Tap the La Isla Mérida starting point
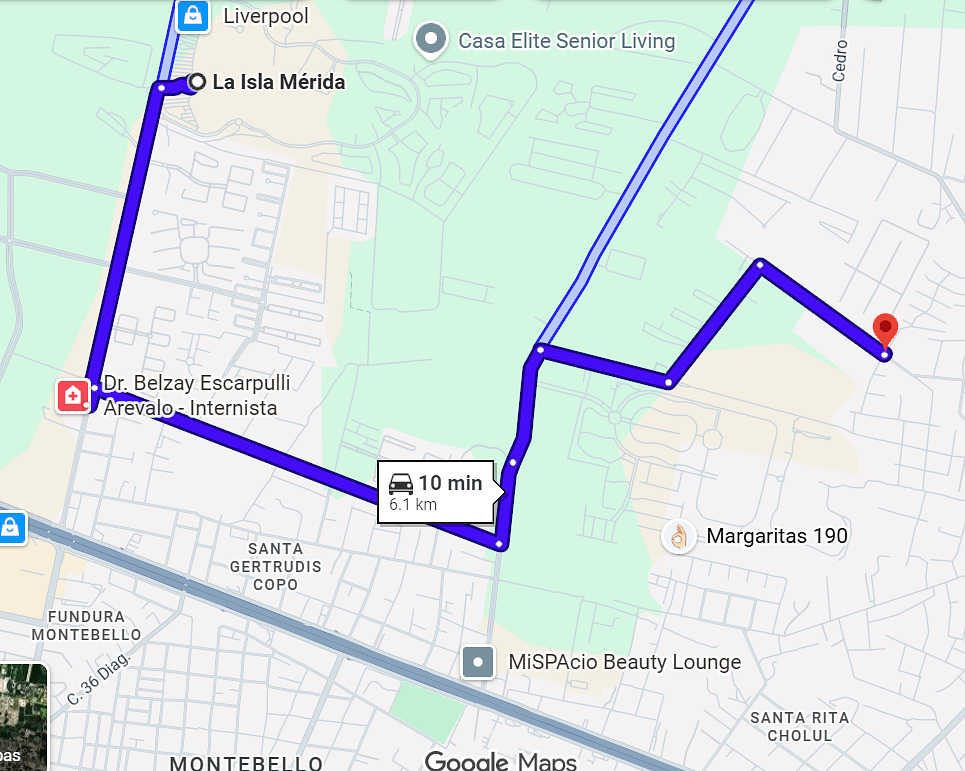The image size is (965, 771). tap(197, 82)
